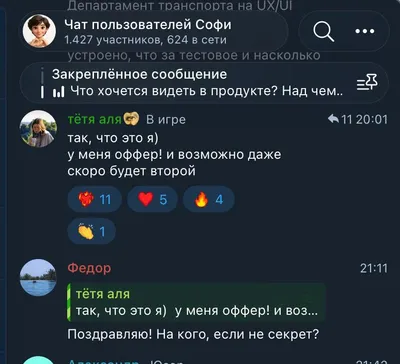The image size is (400, 364).
Task: Jump to the quoted тётя аля message
Action: 196,302
